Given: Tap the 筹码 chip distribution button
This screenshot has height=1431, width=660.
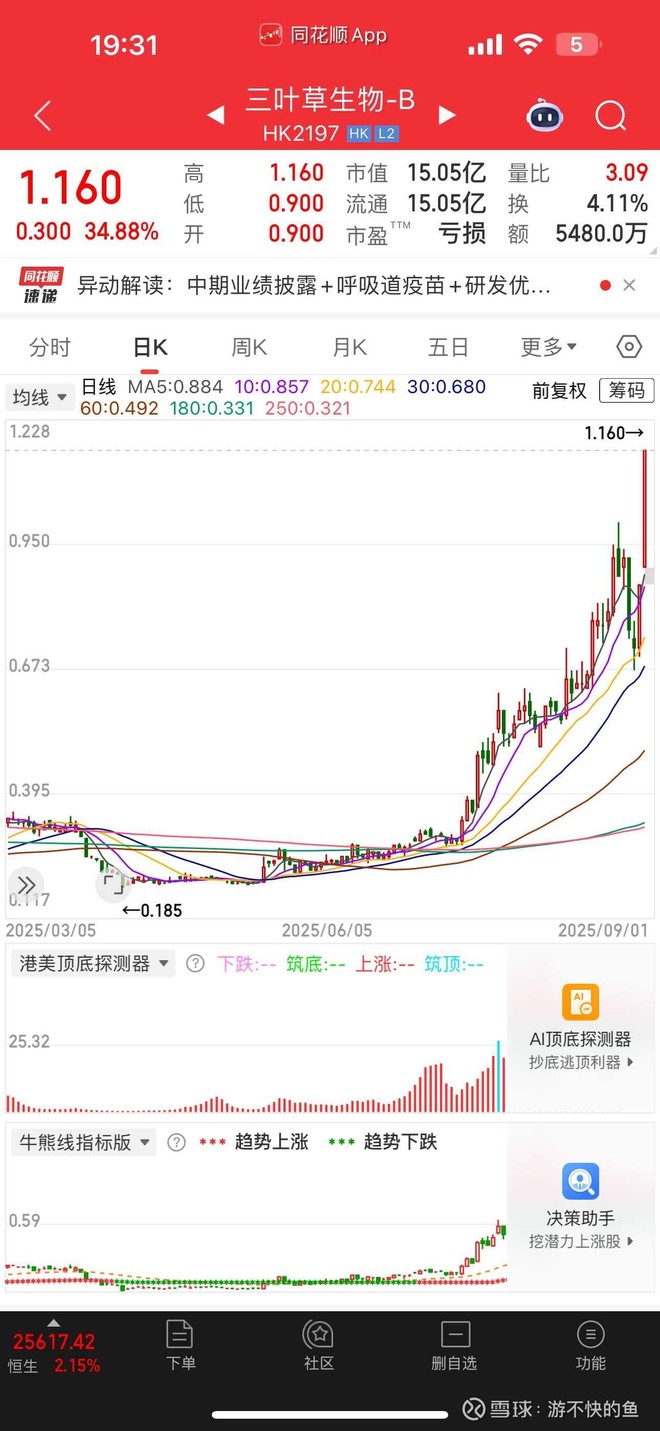Looking at the screenshot, I should click(x=627, y=391).
